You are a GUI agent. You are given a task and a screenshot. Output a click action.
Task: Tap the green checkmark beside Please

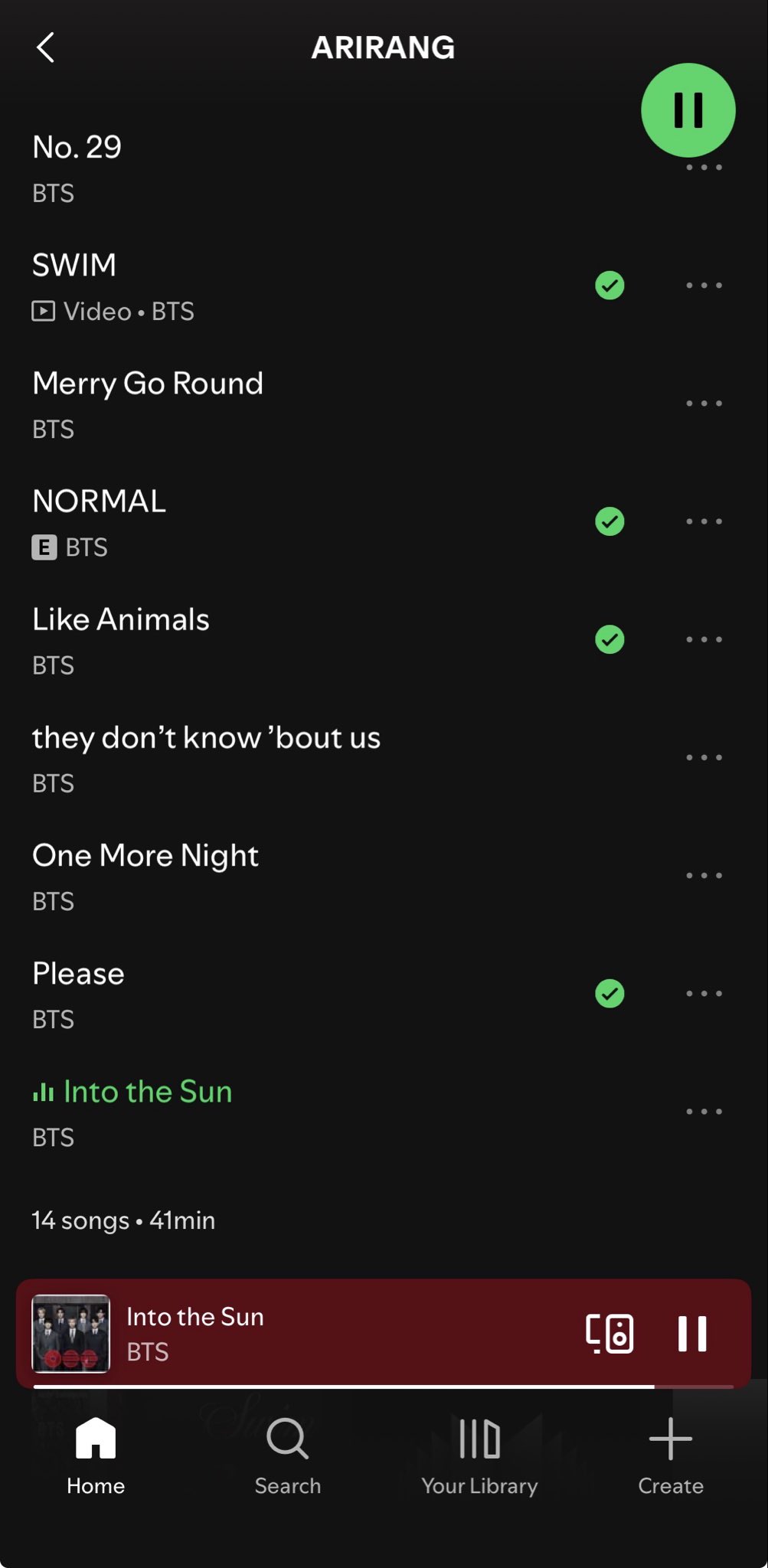click(609, 994)
